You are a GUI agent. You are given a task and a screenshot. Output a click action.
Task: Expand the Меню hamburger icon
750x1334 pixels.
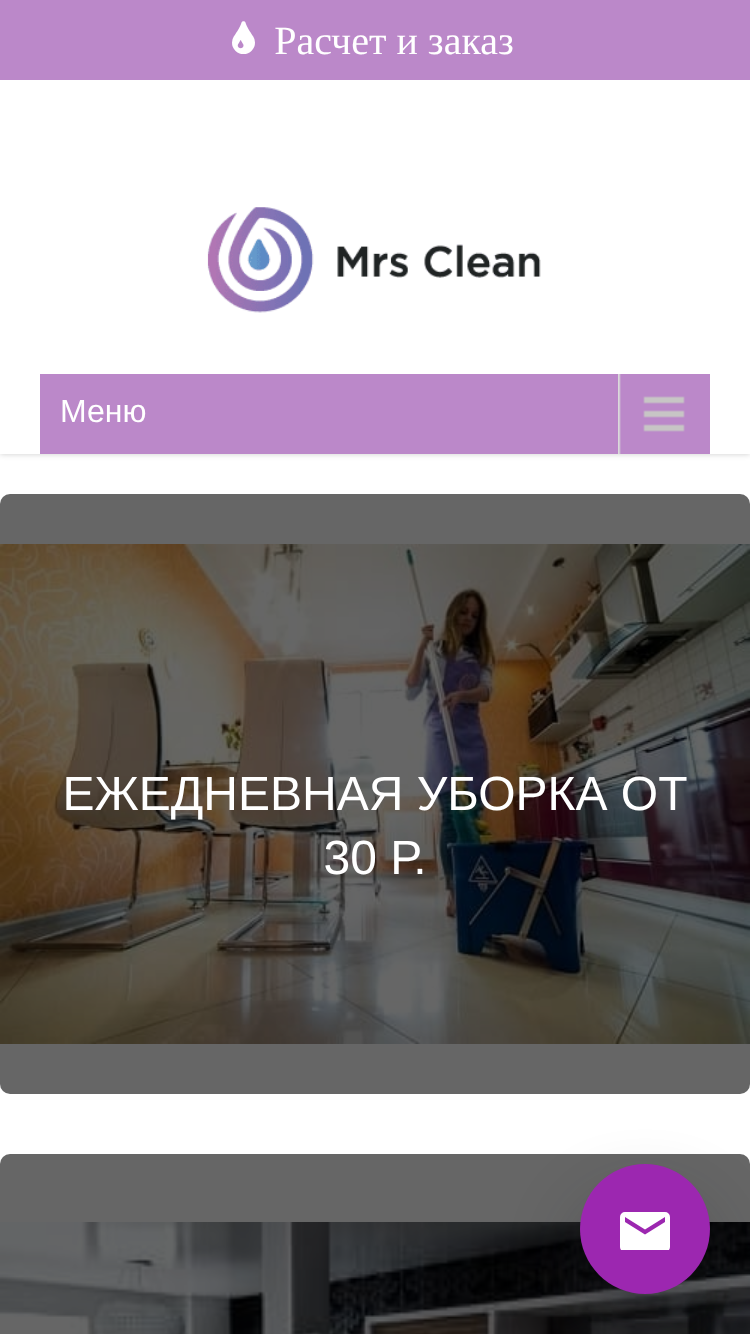point(664,414)
